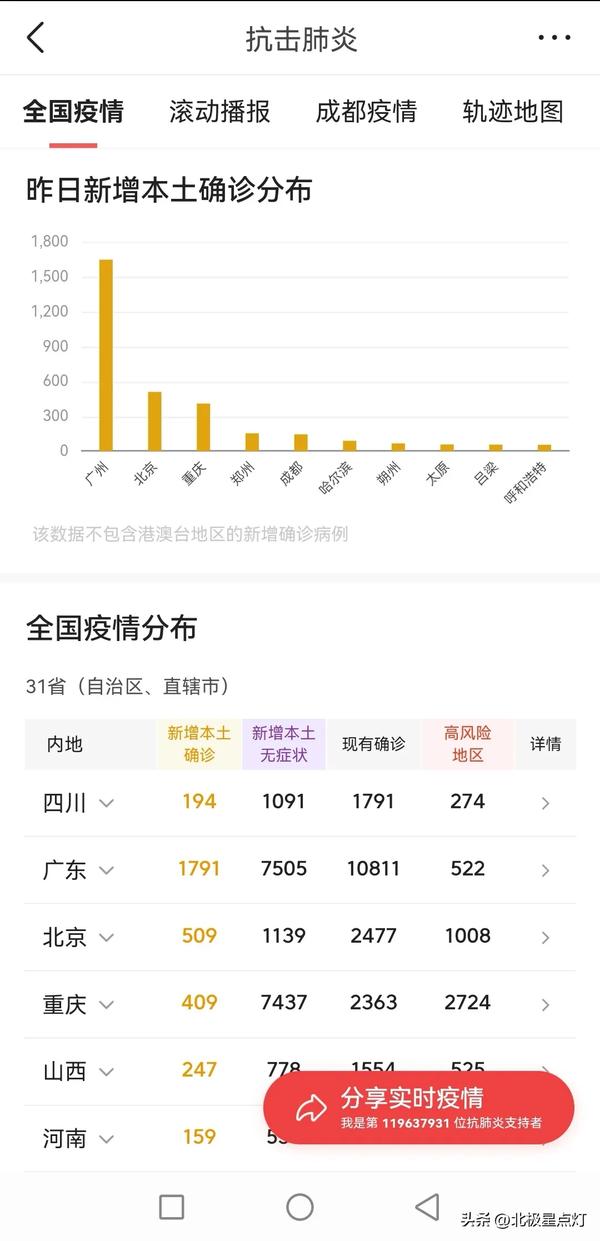Open the three-dot overflow menu

click(554, 38)
